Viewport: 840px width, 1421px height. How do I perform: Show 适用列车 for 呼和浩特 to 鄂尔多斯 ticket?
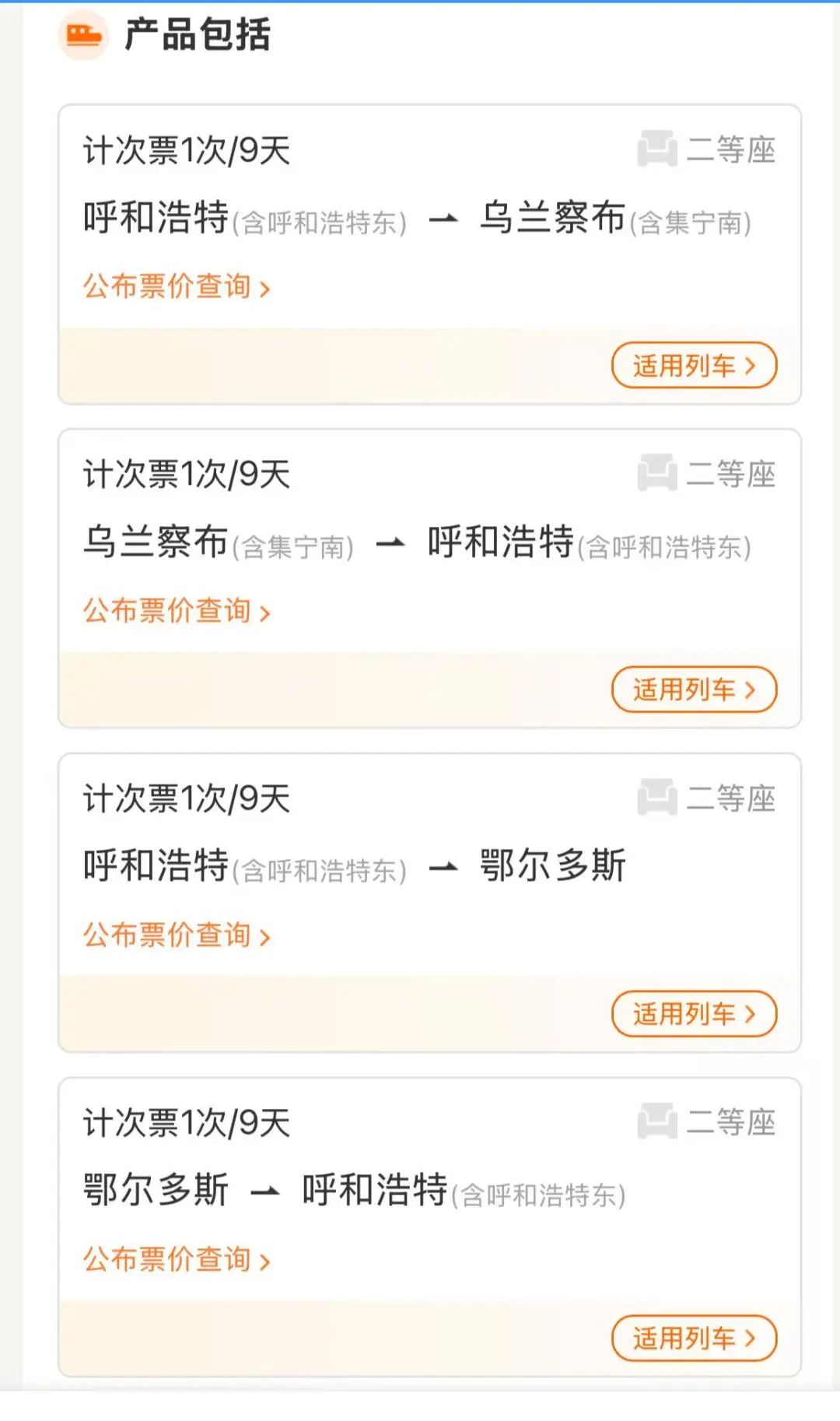694,1014
